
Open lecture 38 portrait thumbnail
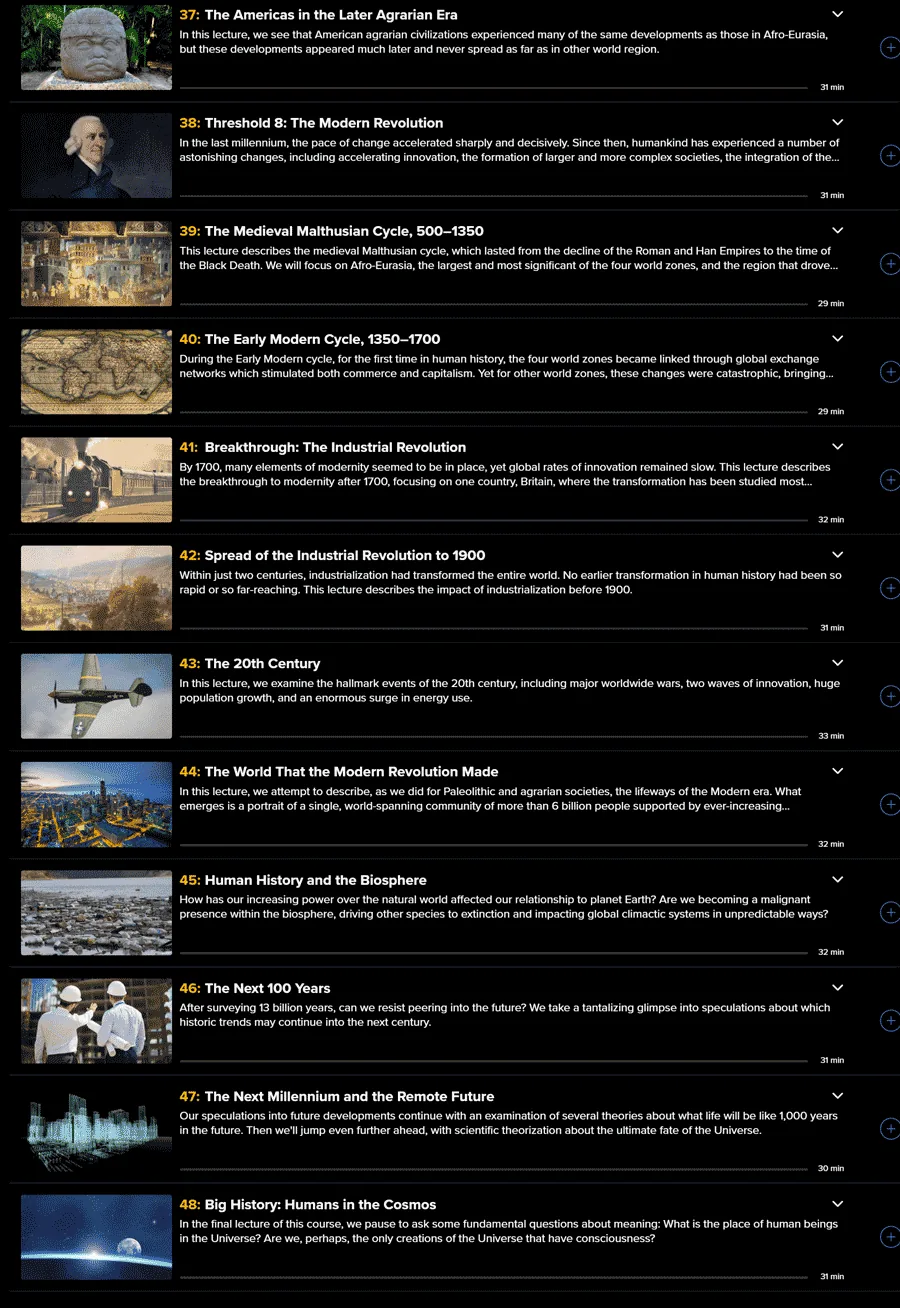(x=96, y=155)
